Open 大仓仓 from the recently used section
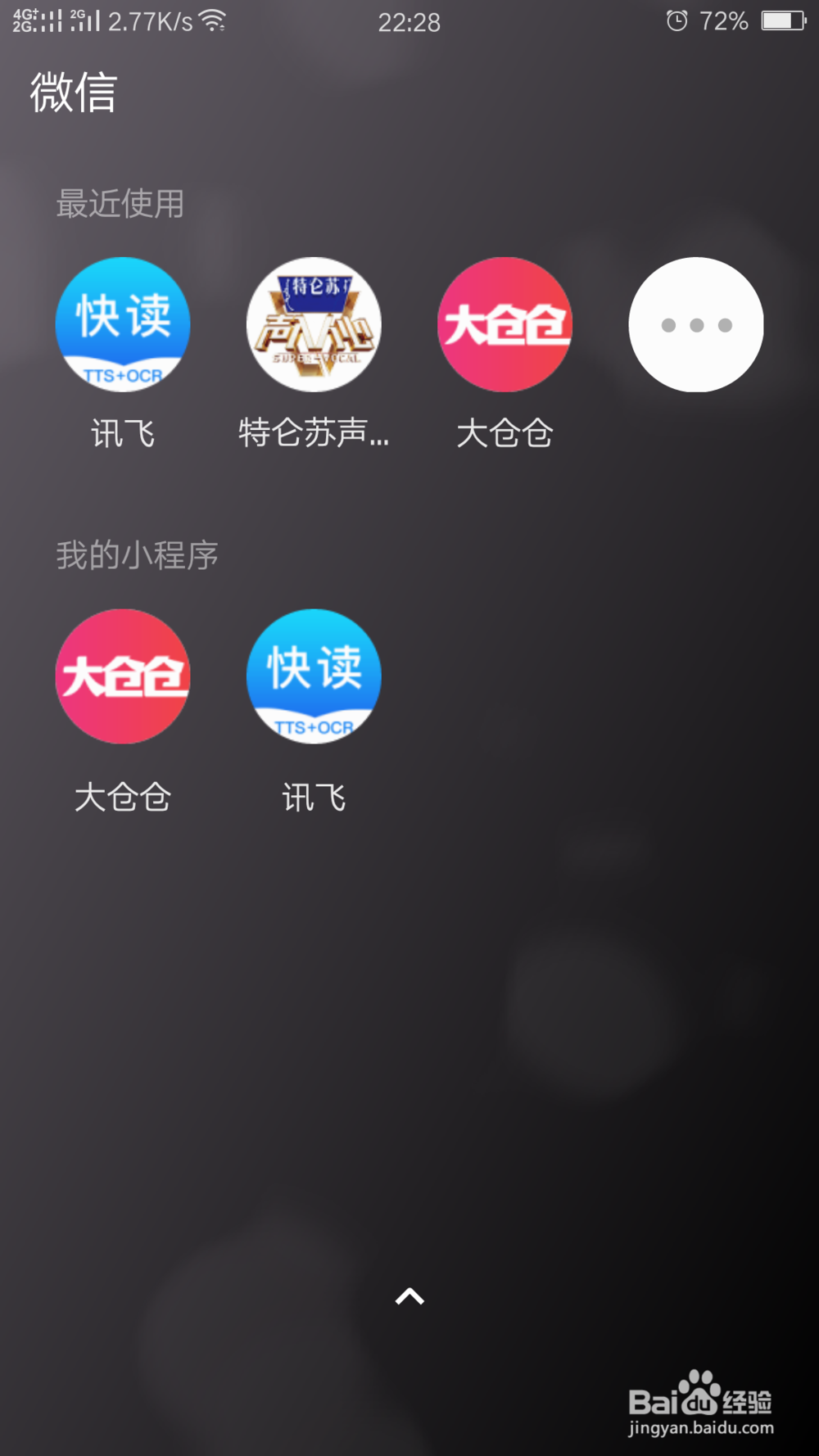The image size is (819, 1456). (505, 324)
